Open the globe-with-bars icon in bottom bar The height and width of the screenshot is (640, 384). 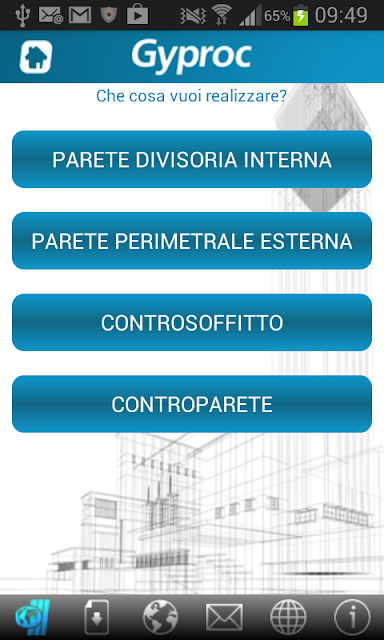point(33,617)
